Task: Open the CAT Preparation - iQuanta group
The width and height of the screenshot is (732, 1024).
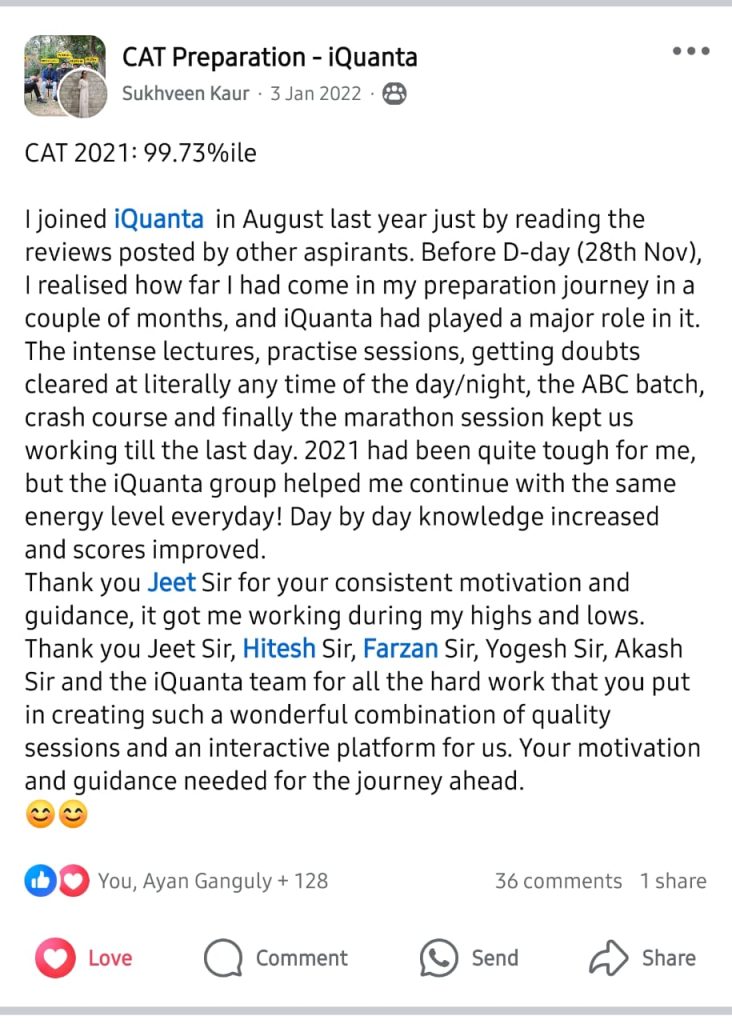Action: click(269, 57)
